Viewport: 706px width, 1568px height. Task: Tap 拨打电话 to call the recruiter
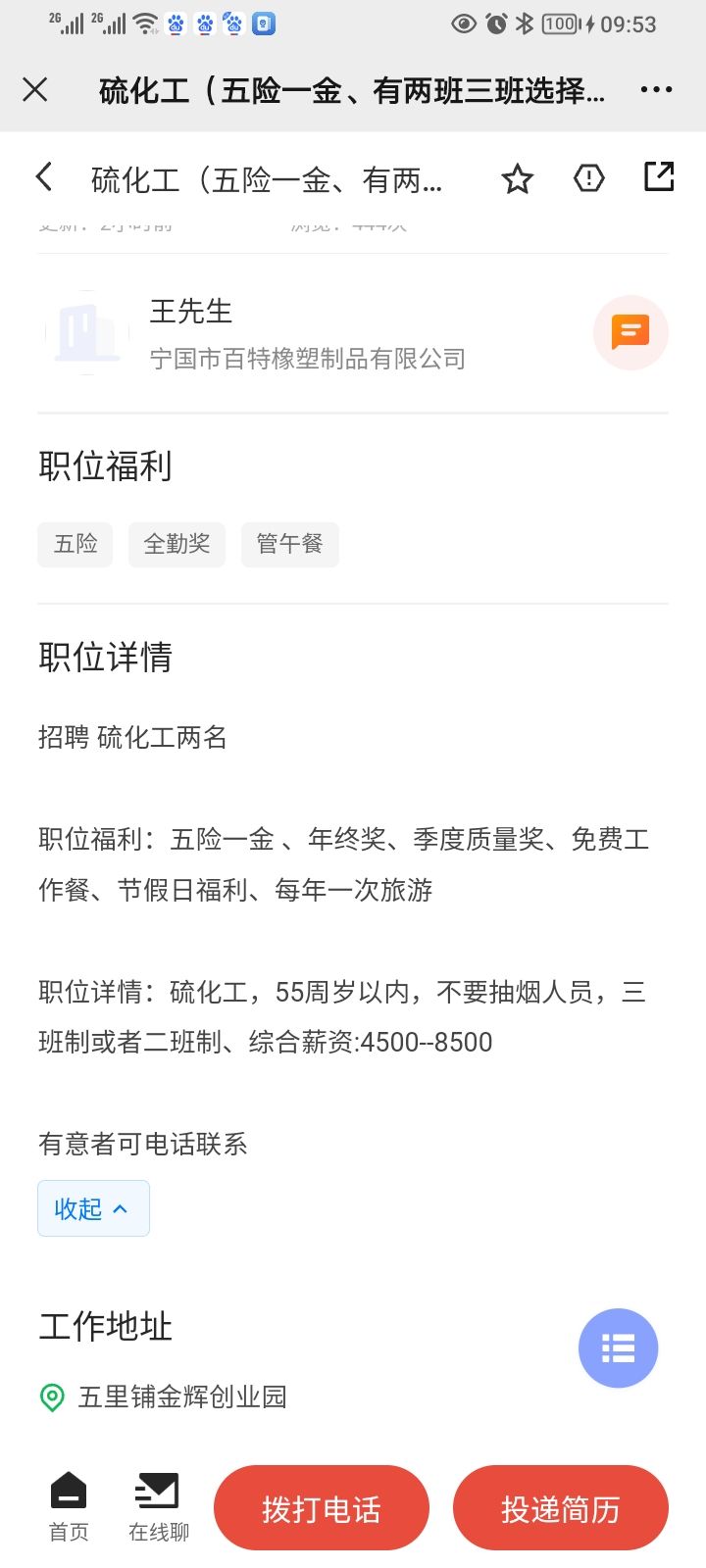coord(322,1508)
